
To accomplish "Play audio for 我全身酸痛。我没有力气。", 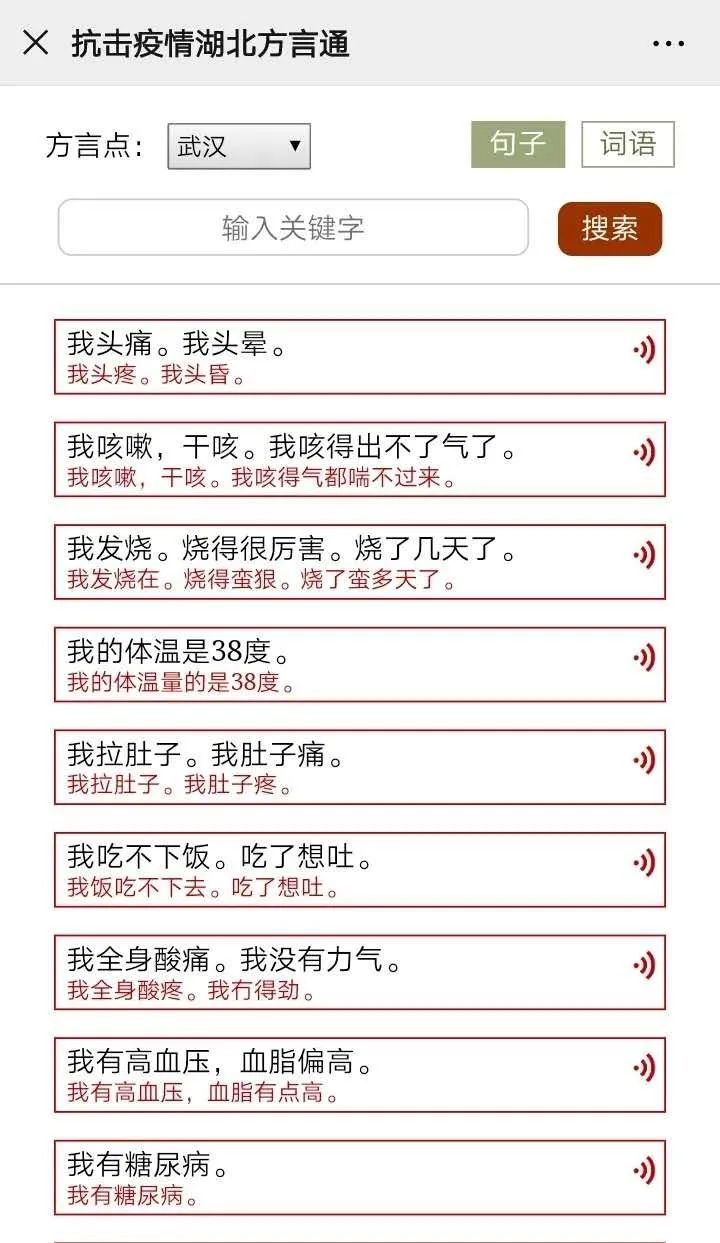I will click(644, 965).
